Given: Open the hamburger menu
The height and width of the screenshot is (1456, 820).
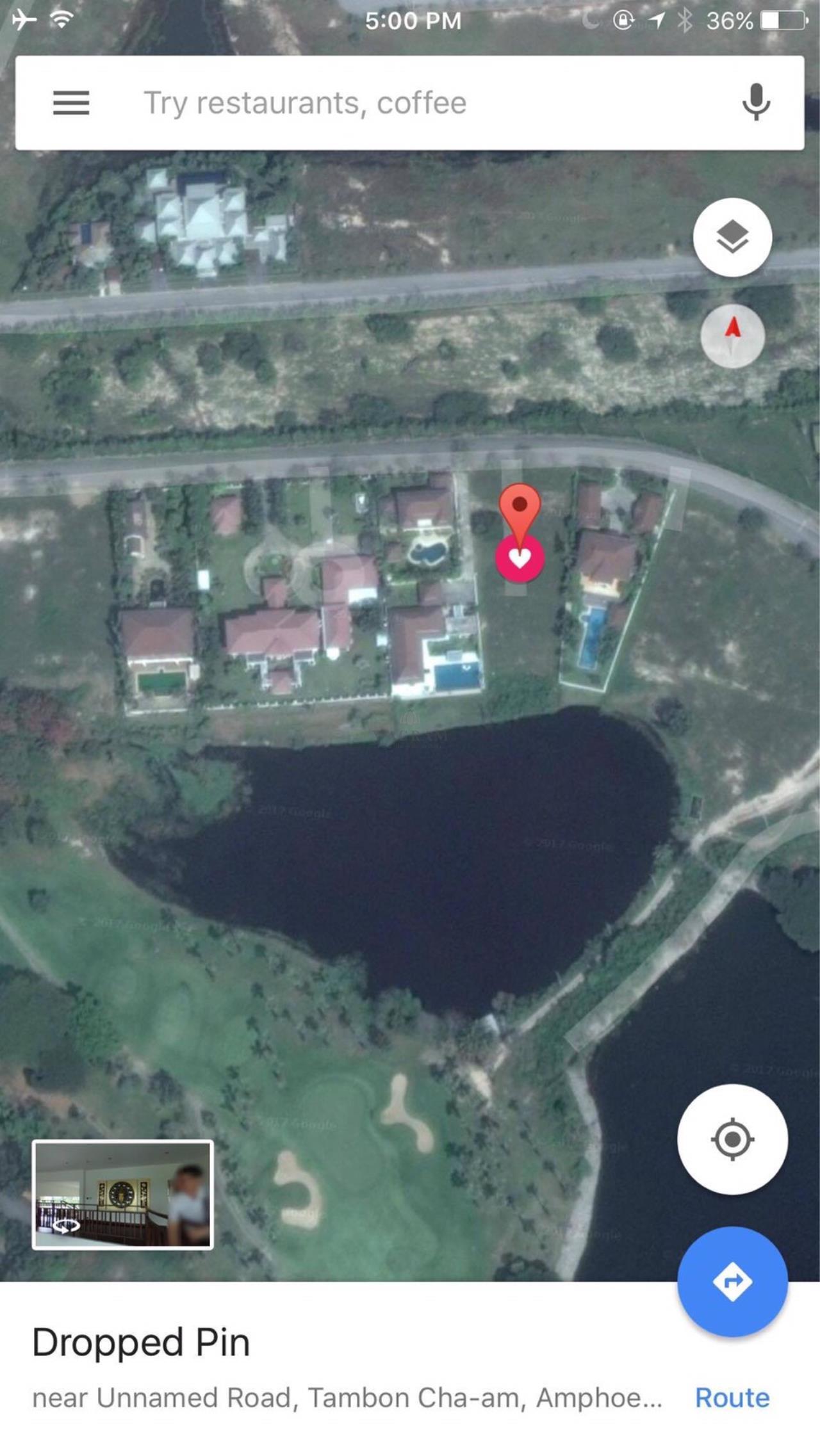Looking at the screenshot, I should click(x=71, y=102).
